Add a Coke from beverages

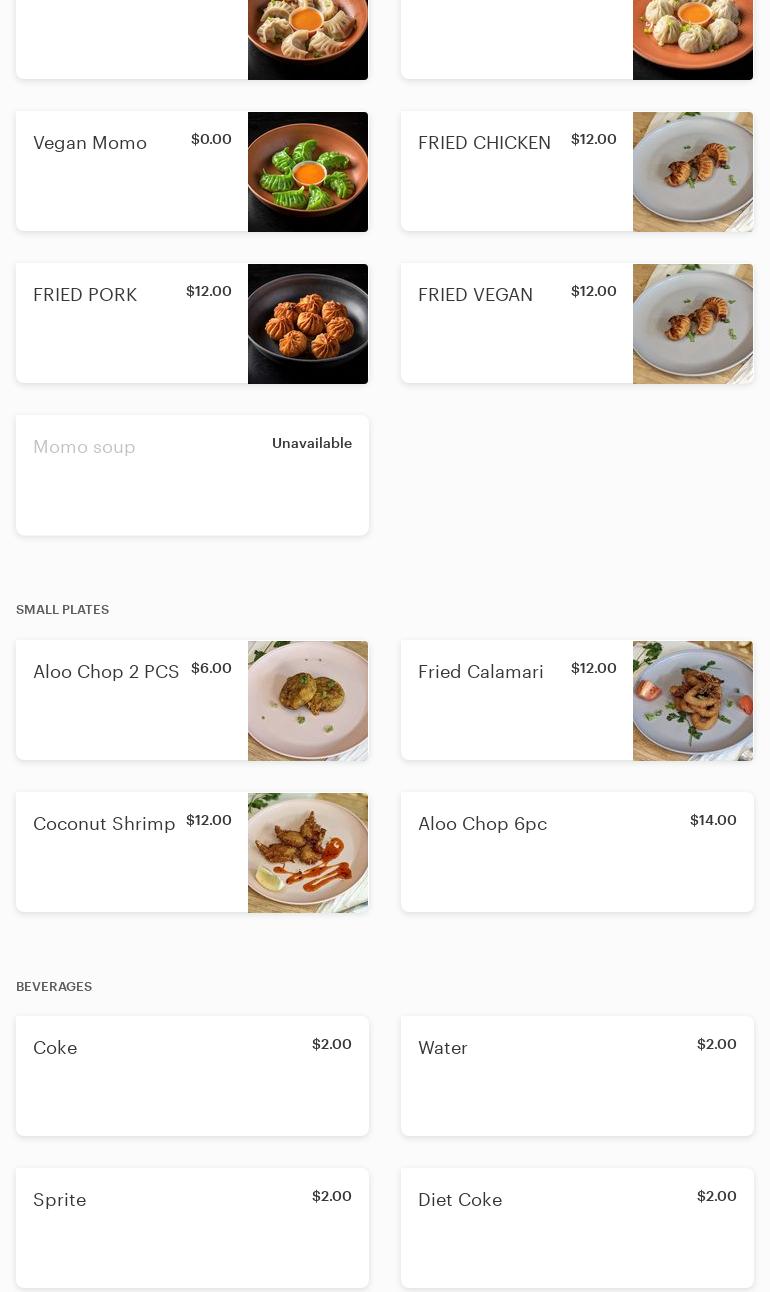[x=192, y=1077]
